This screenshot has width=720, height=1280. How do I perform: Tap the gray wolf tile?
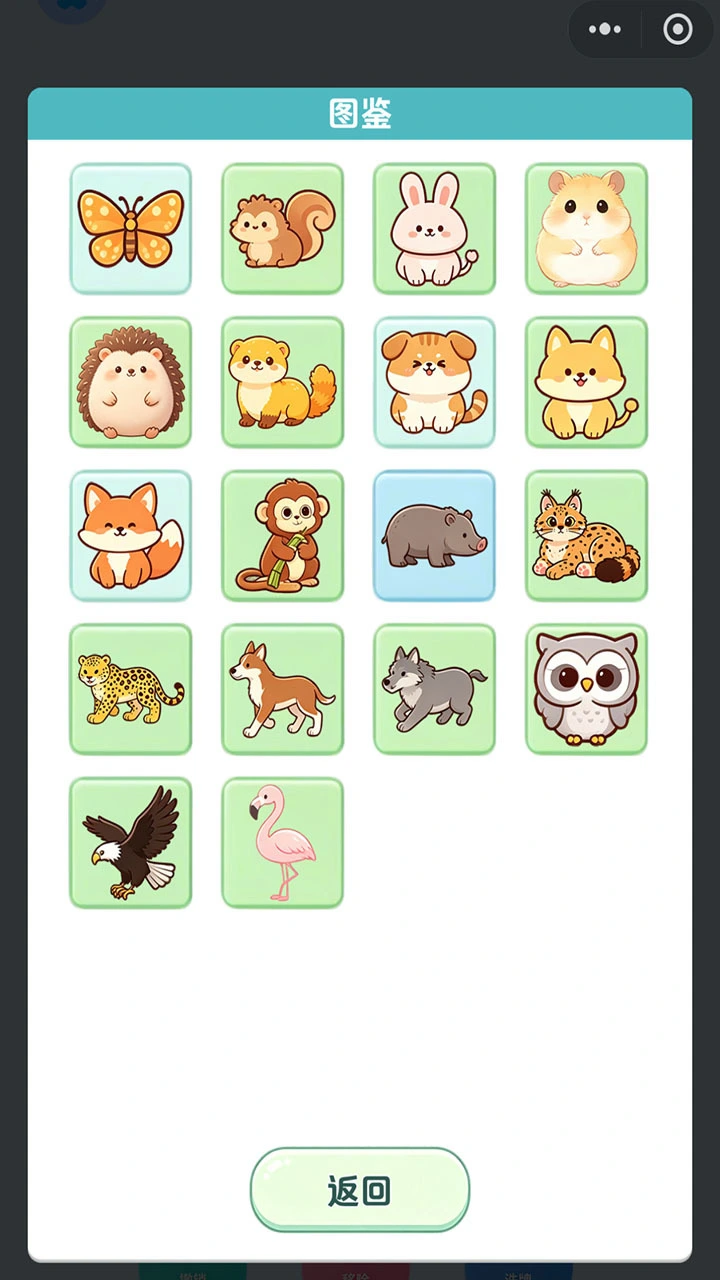(434, 689)
